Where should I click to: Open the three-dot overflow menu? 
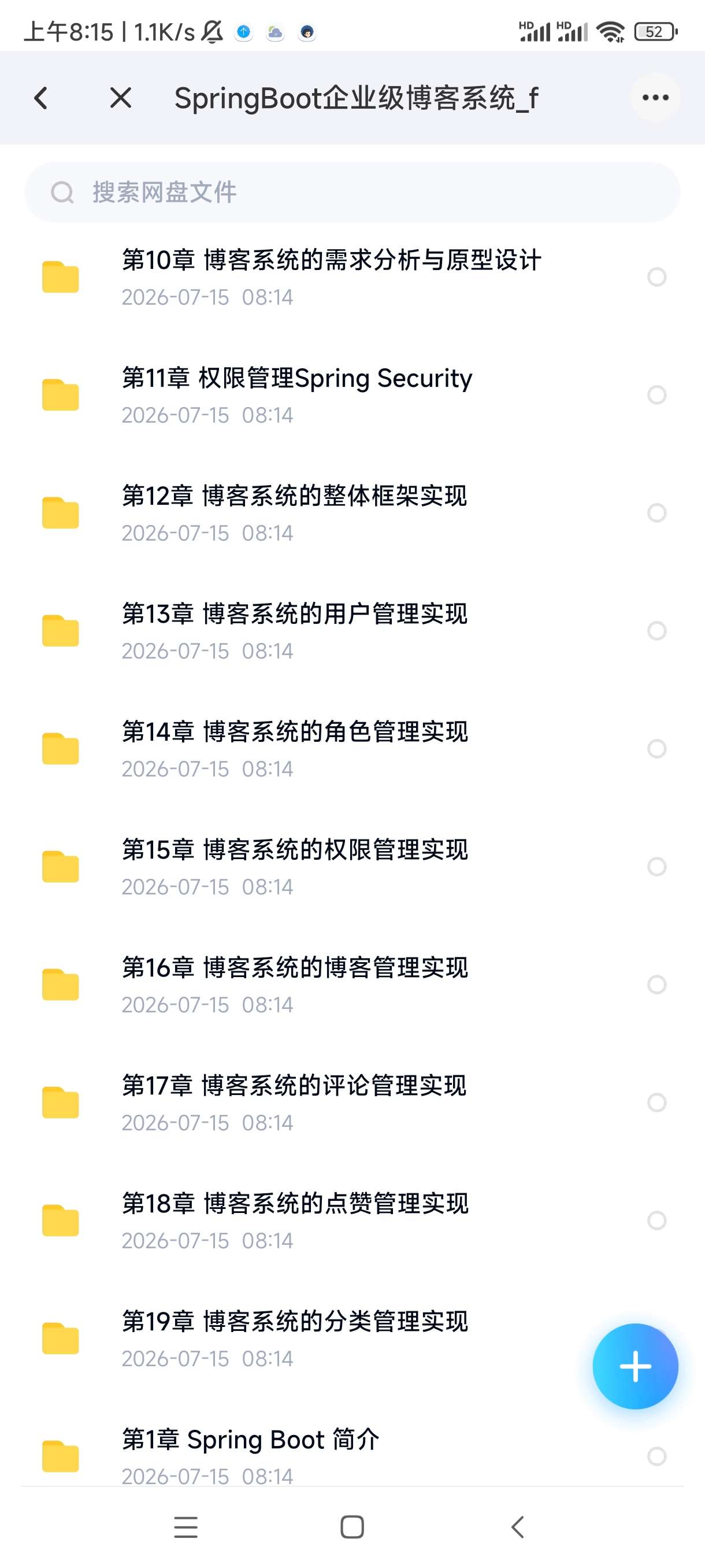[x=655, y=97]
